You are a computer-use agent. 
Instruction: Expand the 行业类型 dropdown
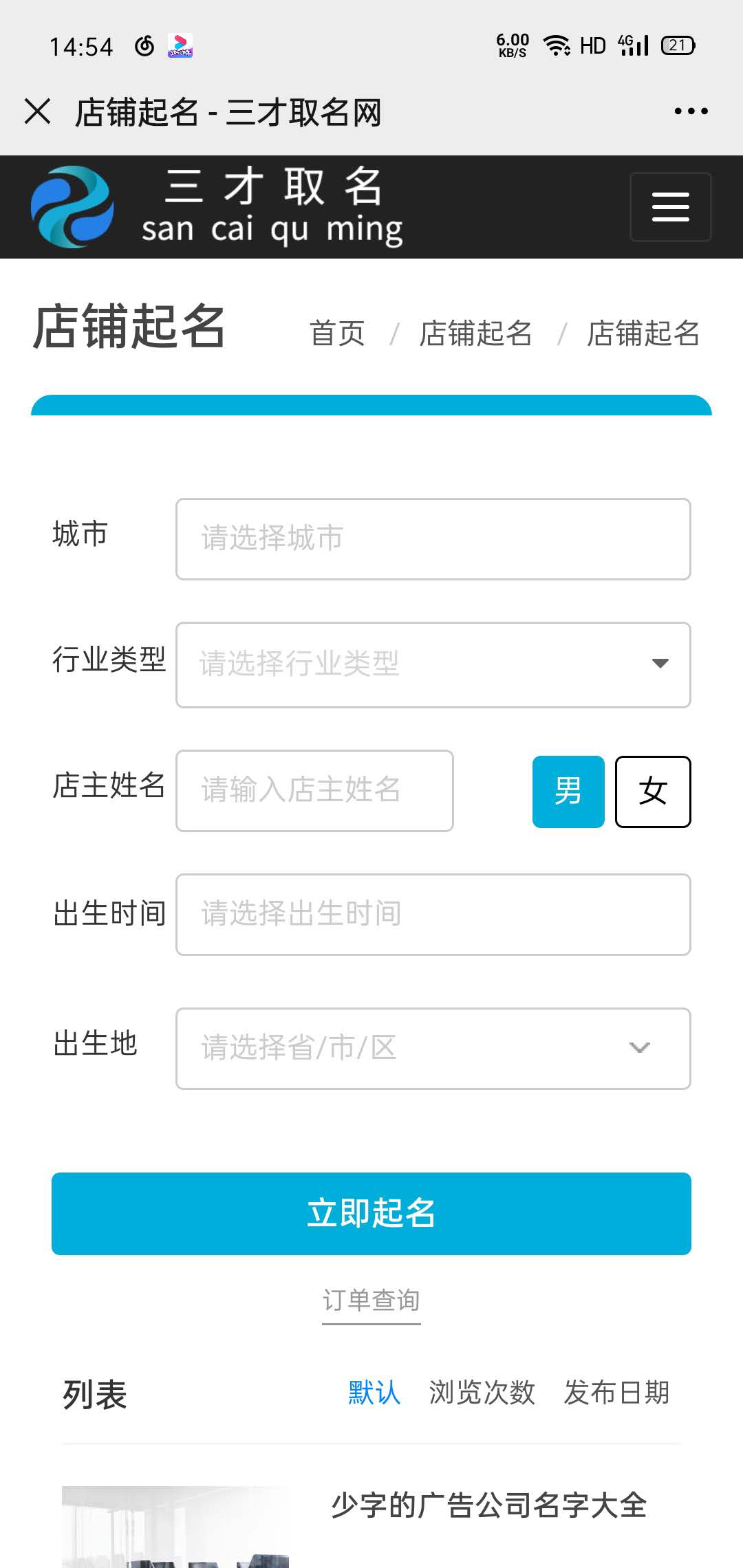(433, 665)
